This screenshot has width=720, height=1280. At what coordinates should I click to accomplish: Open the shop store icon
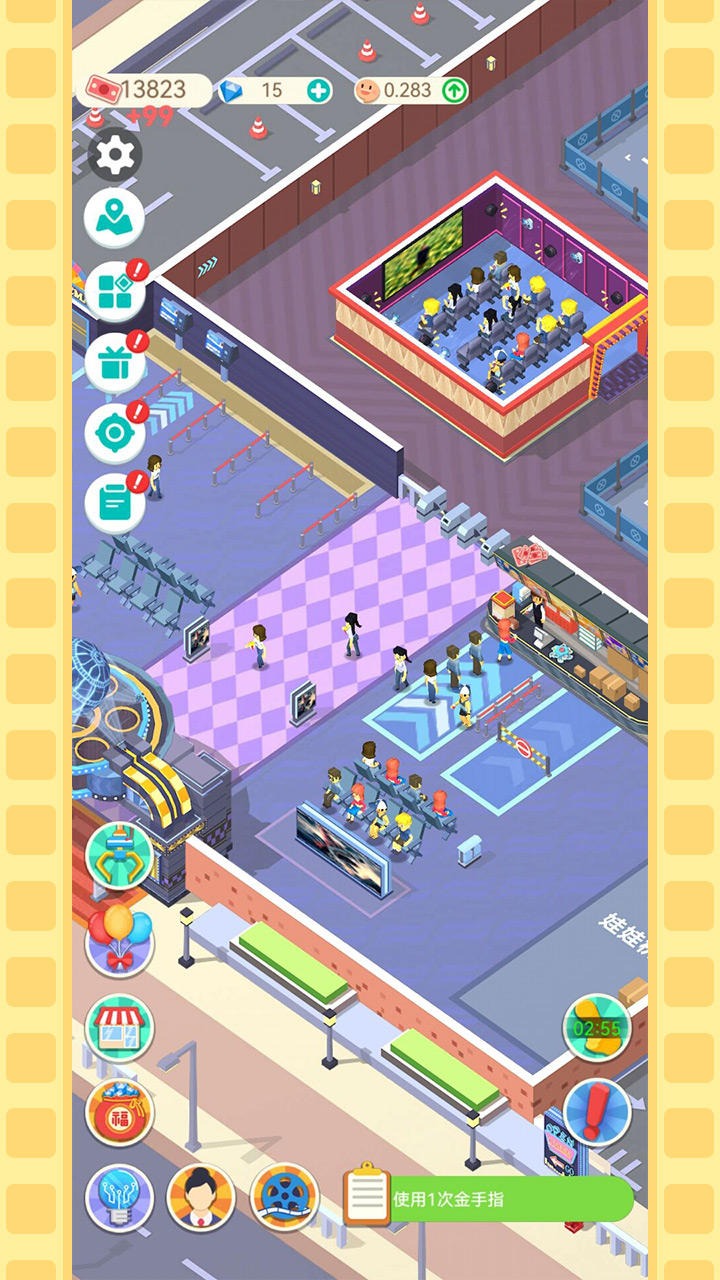point(119,1027)
